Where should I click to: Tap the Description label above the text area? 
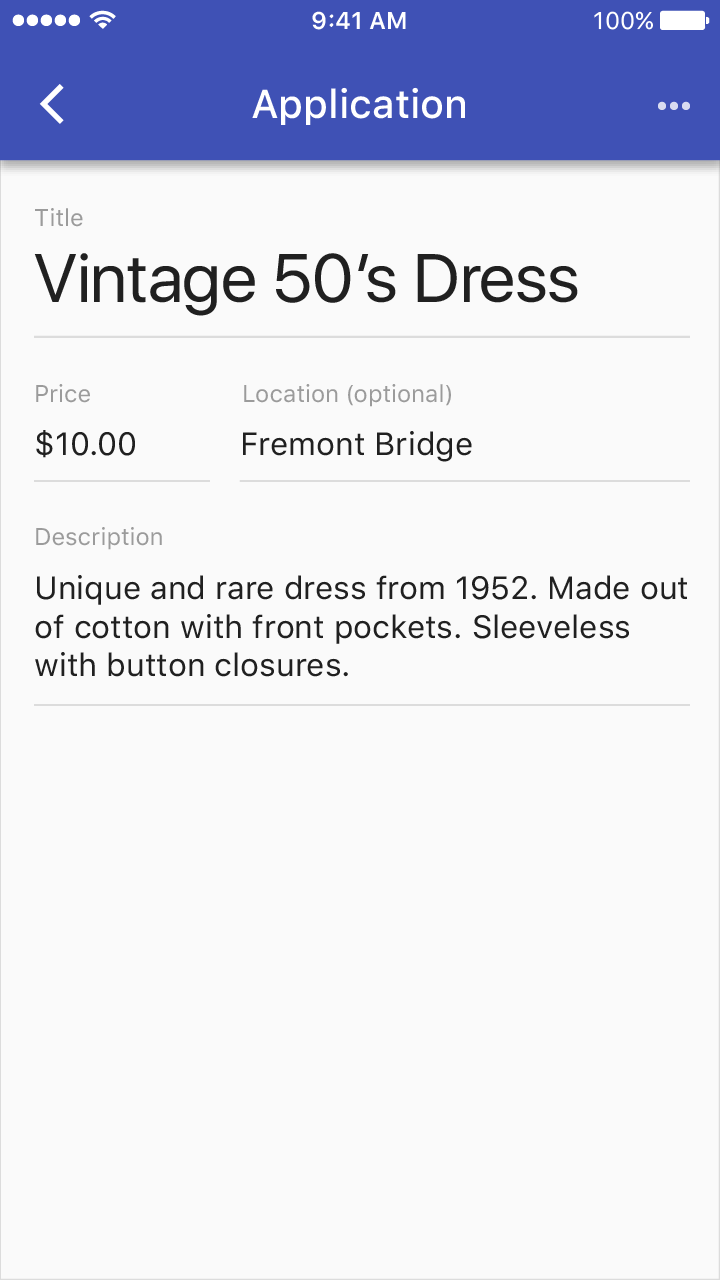(x=99, y=537)
